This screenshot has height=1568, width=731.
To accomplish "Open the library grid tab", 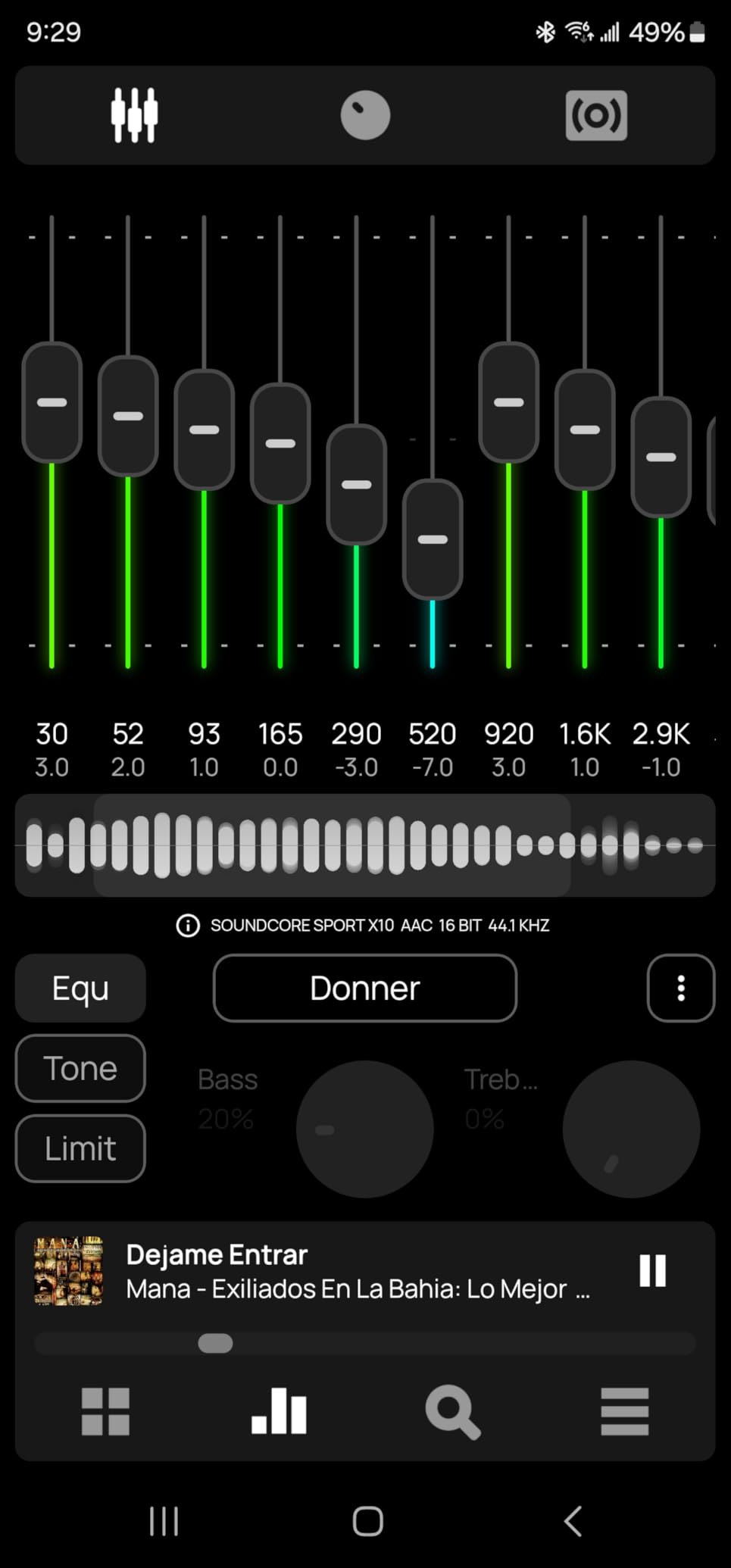I will pos(105,1411).
